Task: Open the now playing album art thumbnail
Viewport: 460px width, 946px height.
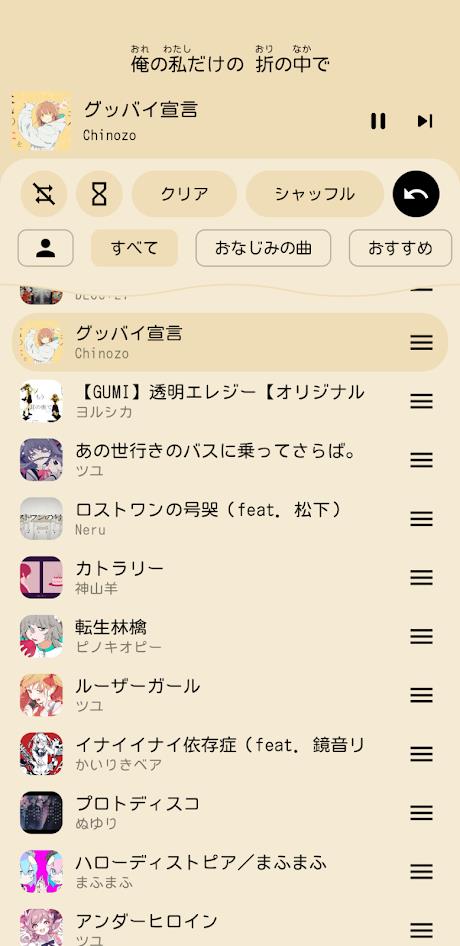Action: point(41,121)
